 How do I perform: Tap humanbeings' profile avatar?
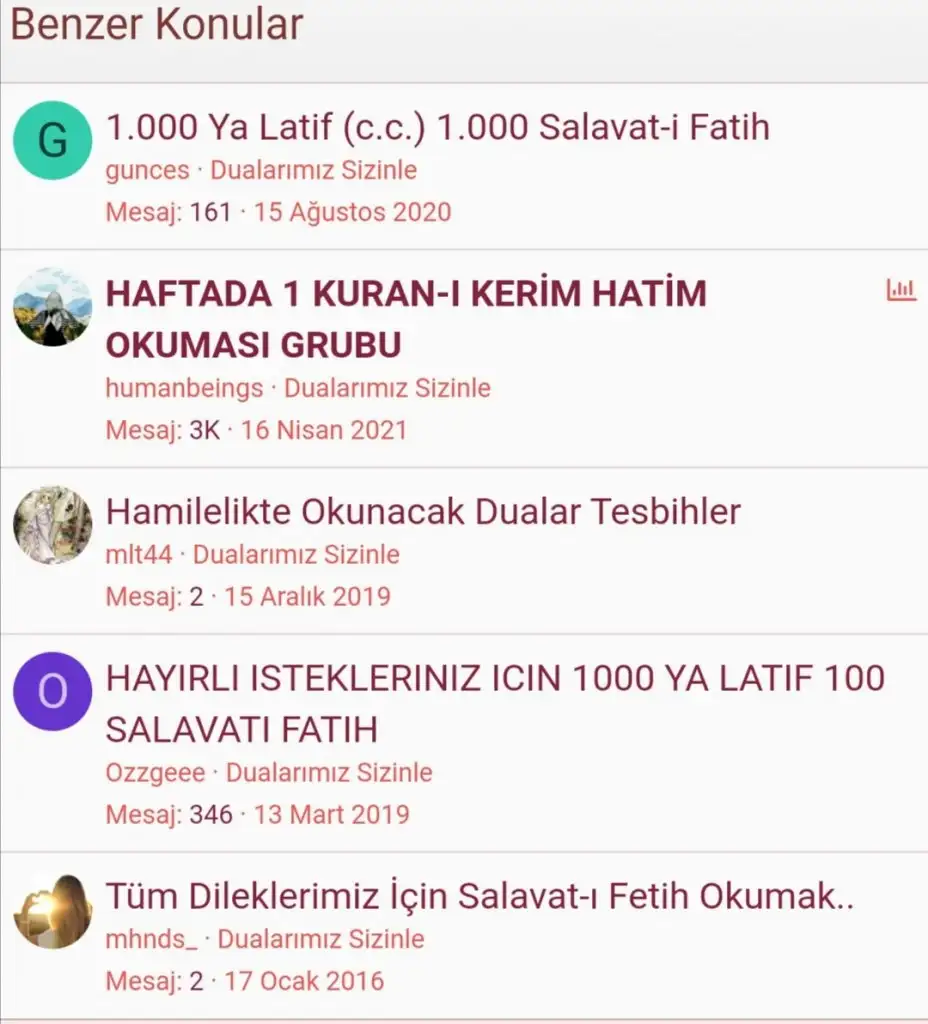click(52, 307)
